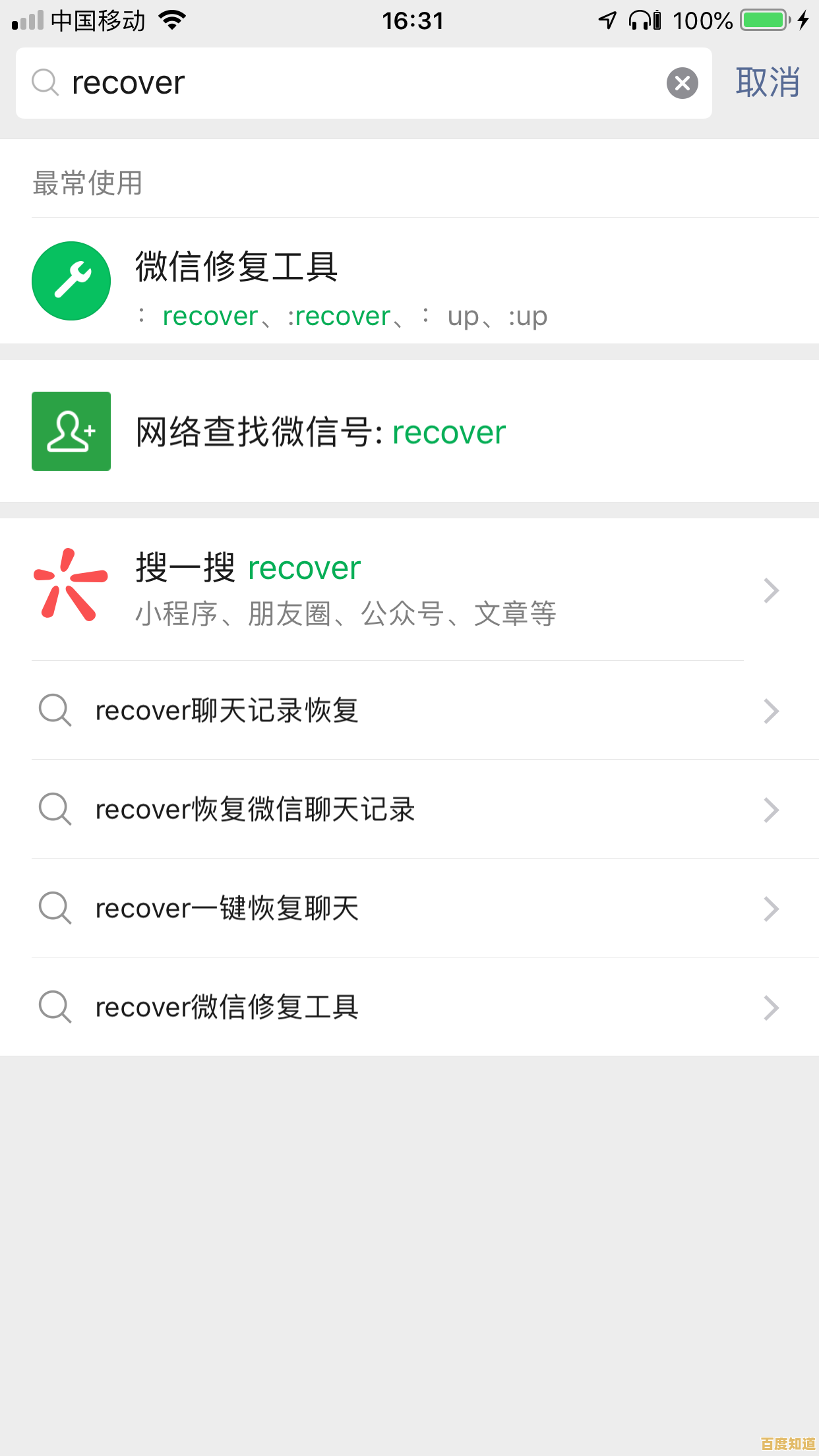Open the 微信修复工具 wrench icon

point(71,281)
